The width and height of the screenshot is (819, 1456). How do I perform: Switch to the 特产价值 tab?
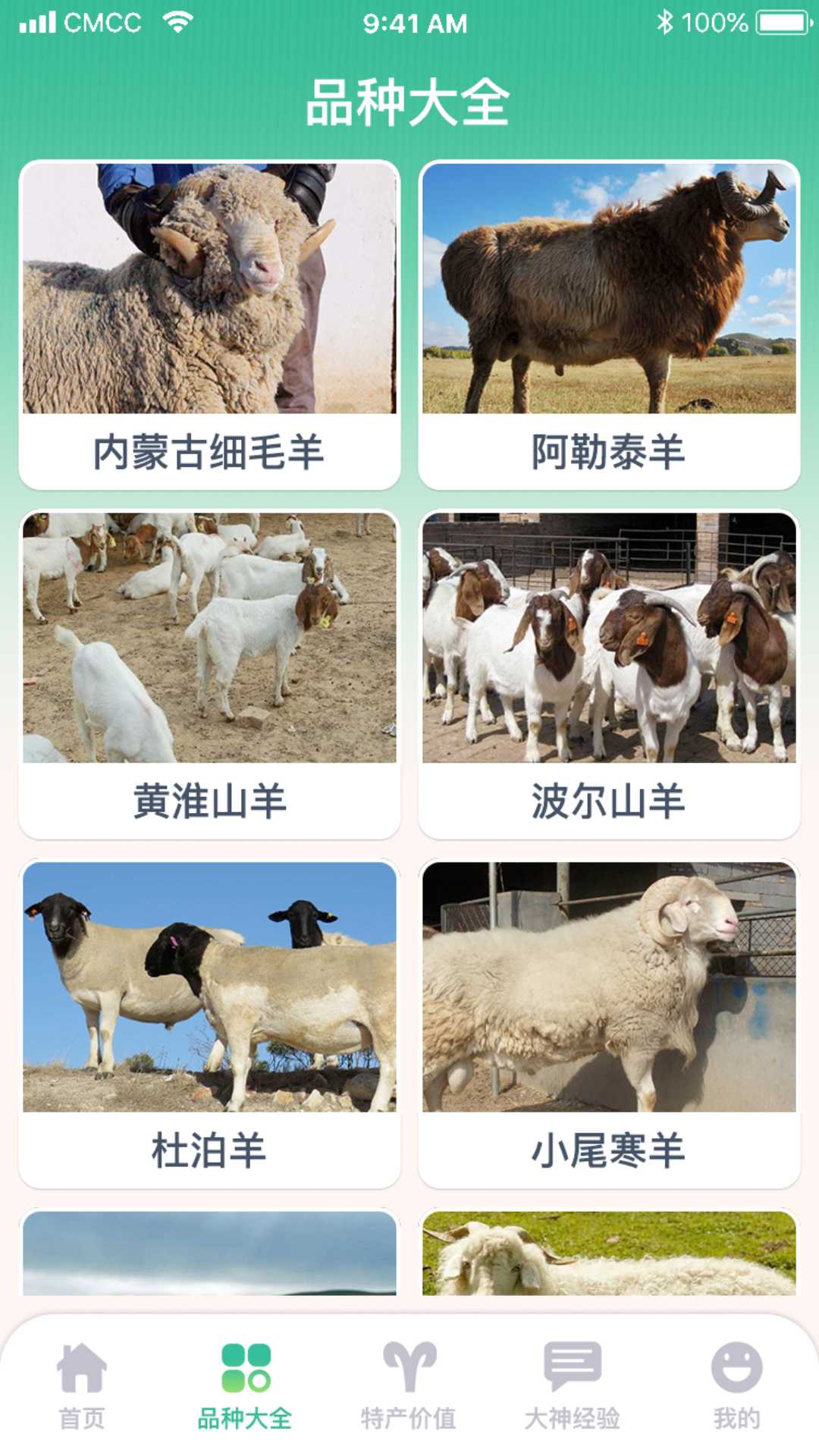409,1385
